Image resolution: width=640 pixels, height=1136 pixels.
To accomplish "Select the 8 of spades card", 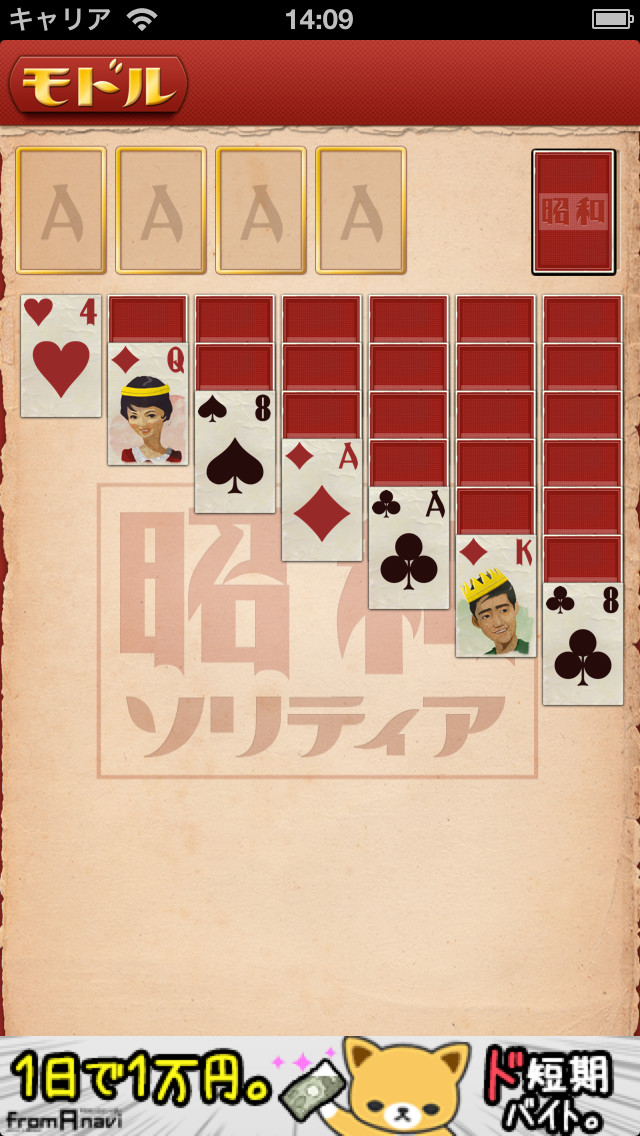I will pos(235,452).
